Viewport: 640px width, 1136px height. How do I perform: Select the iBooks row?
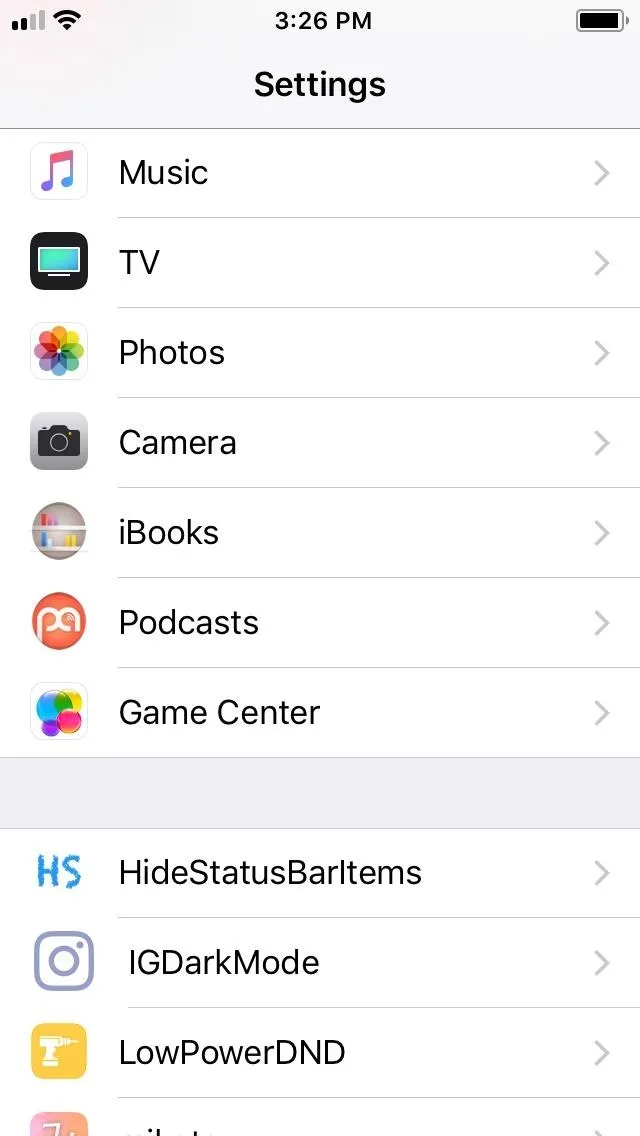pos(320,532)
